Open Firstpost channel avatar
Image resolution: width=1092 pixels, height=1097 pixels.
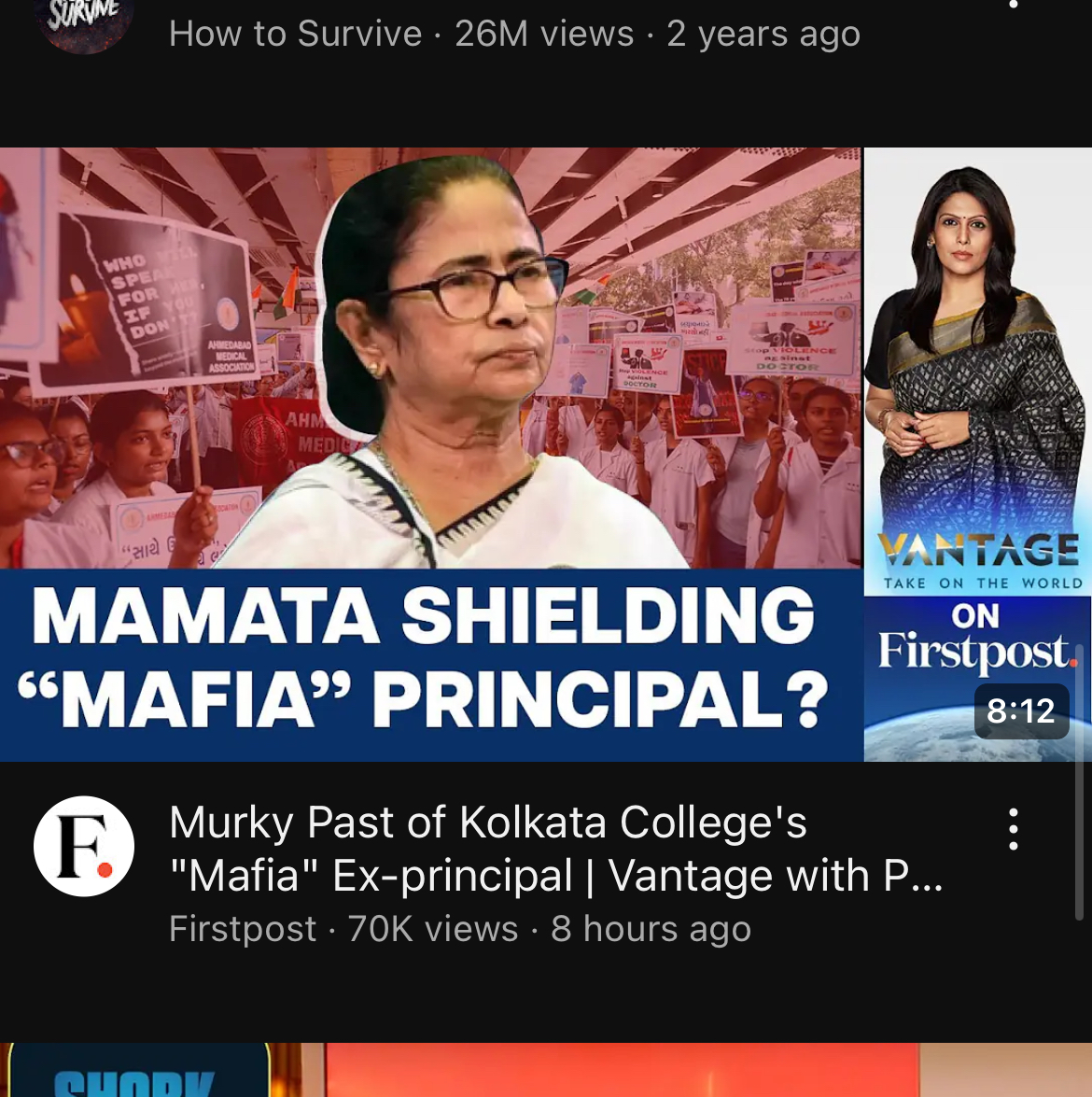pos(84,847)
